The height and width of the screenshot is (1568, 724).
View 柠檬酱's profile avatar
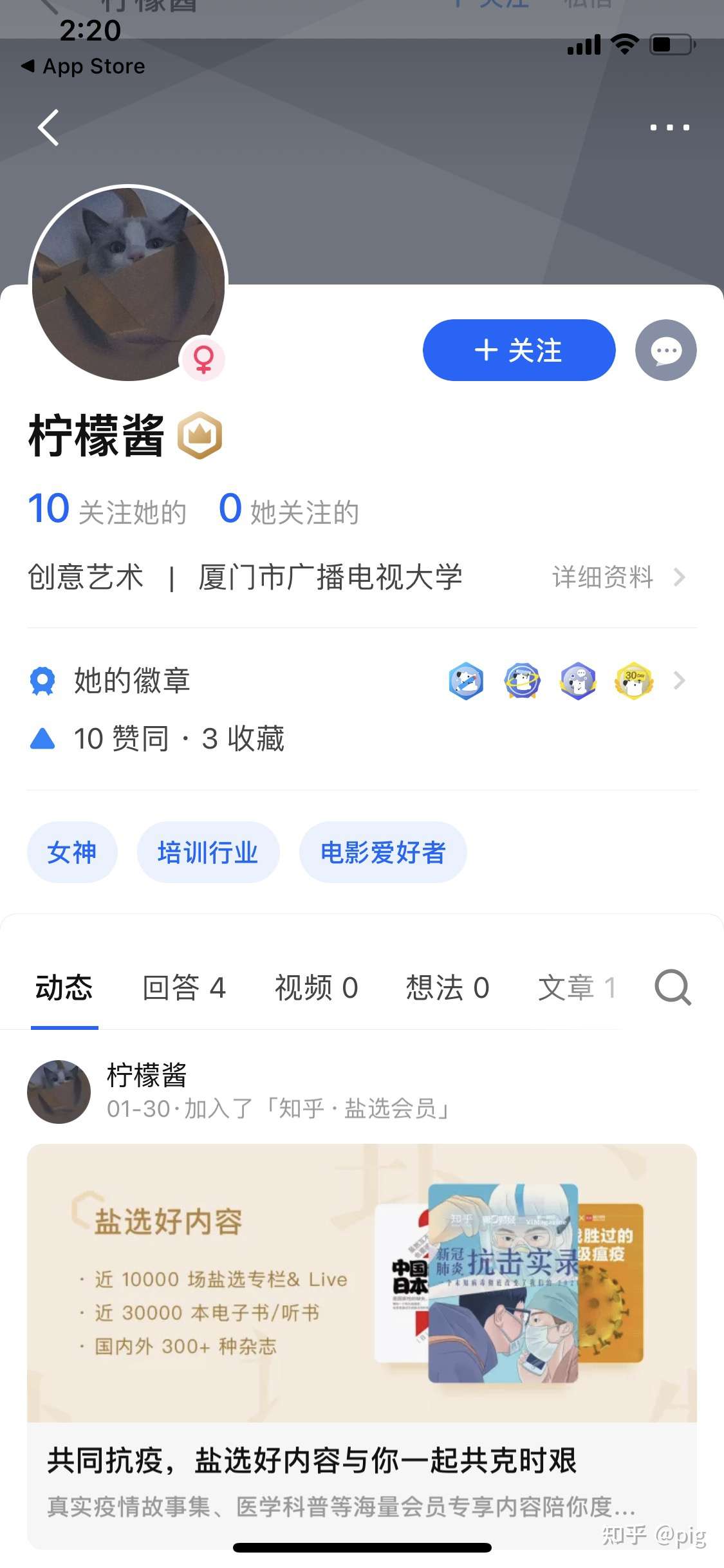click(x=129, y=283)
